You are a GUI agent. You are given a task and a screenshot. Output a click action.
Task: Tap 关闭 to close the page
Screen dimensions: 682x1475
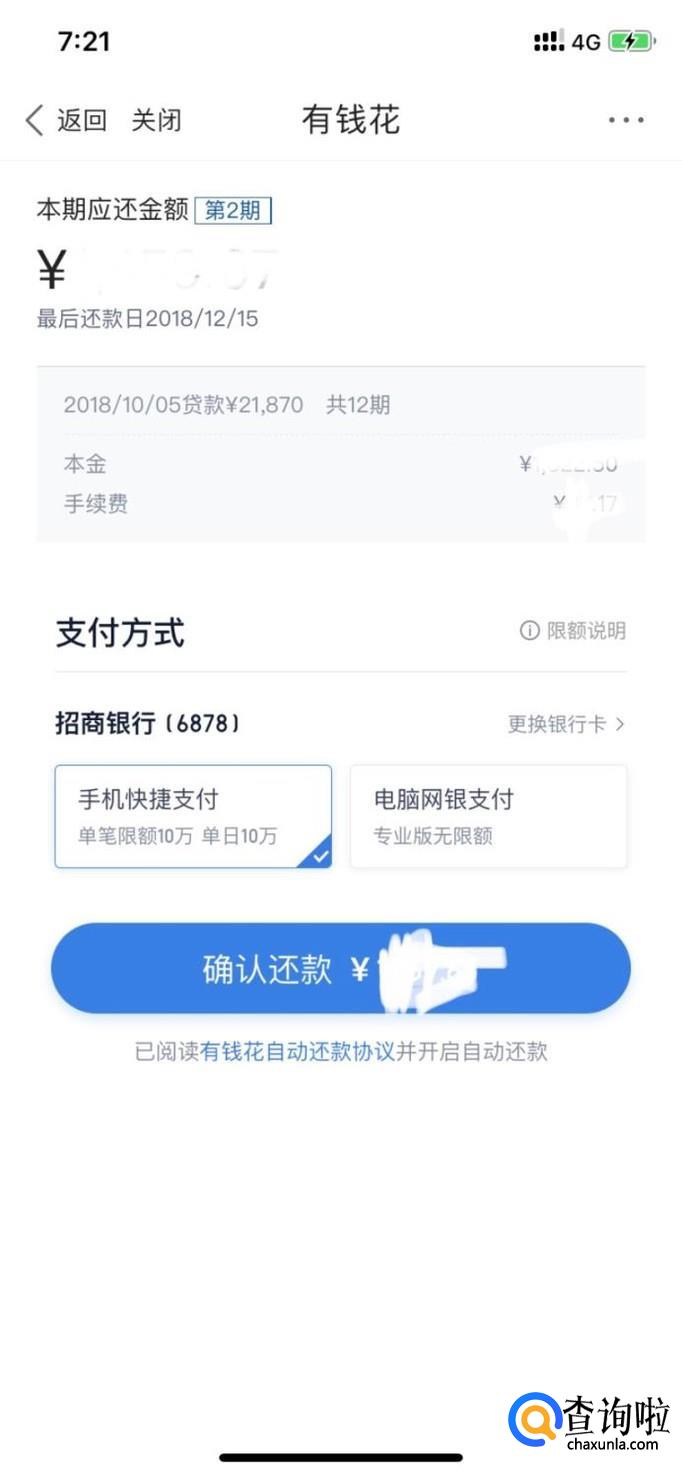coord(157,121)
